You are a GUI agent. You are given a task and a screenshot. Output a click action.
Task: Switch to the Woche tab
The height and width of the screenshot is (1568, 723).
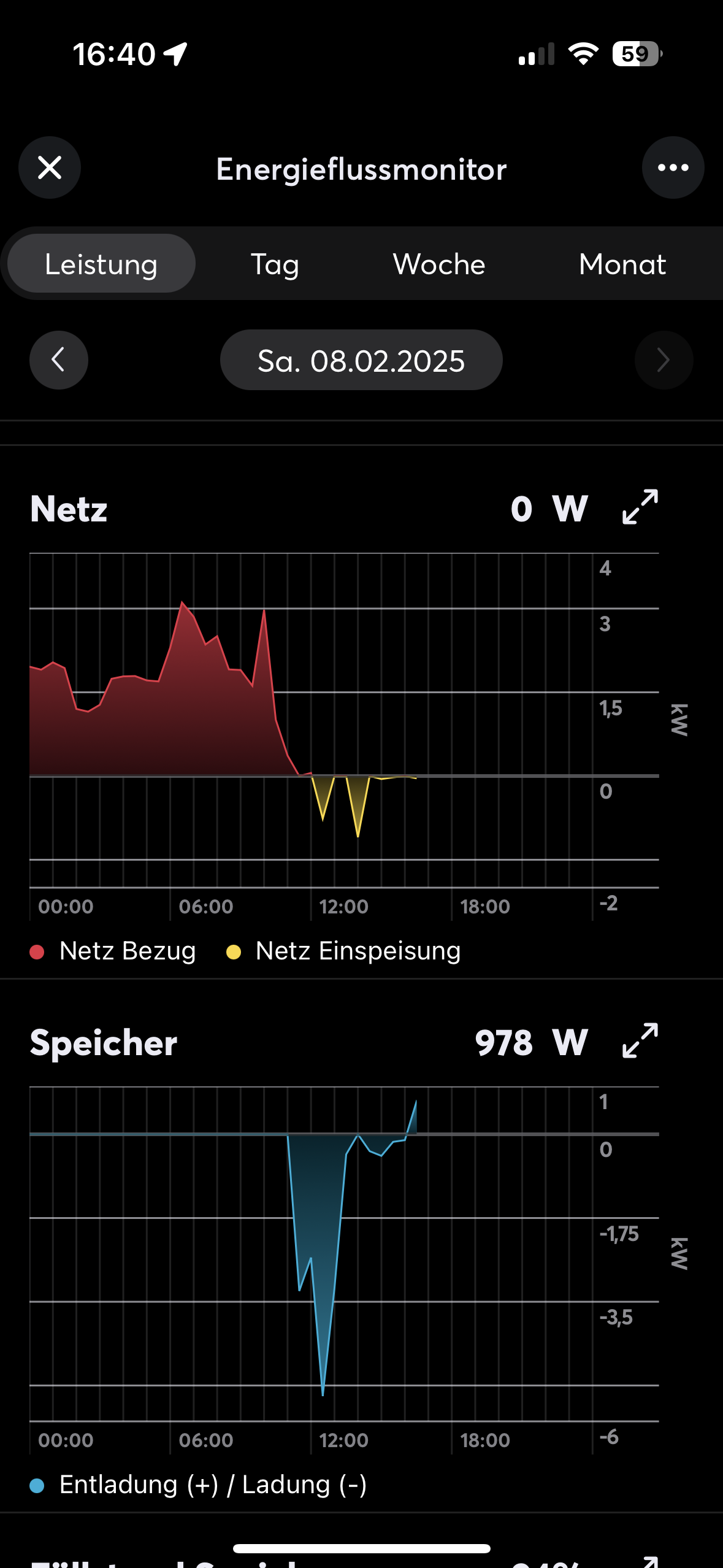pyautogui.click(x=439, y=264)
